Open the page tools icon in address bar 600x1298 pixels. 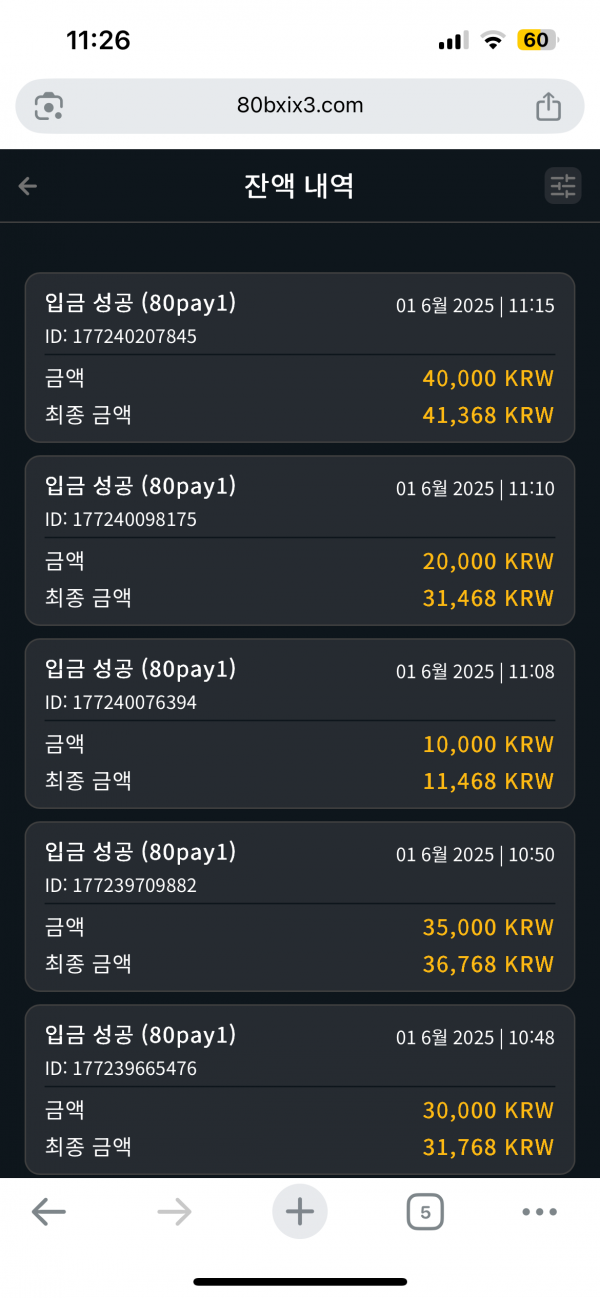point(48,106)
